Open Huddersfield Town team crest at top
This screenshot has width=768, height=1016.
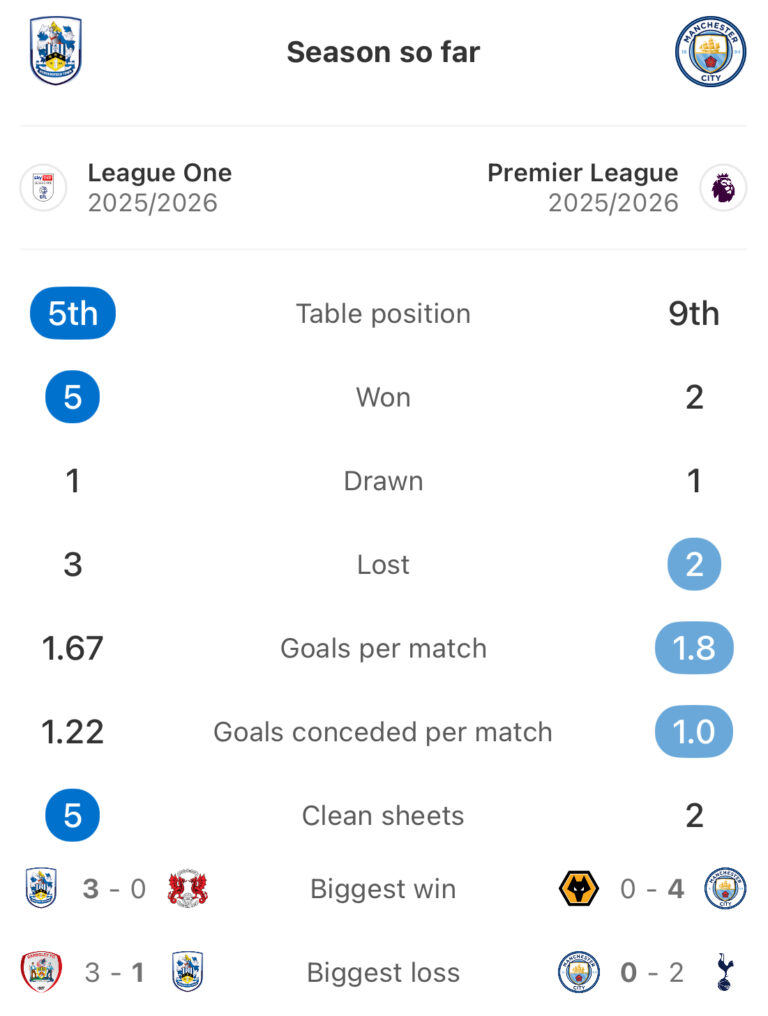pyautogui.click(x=55, y=51)
